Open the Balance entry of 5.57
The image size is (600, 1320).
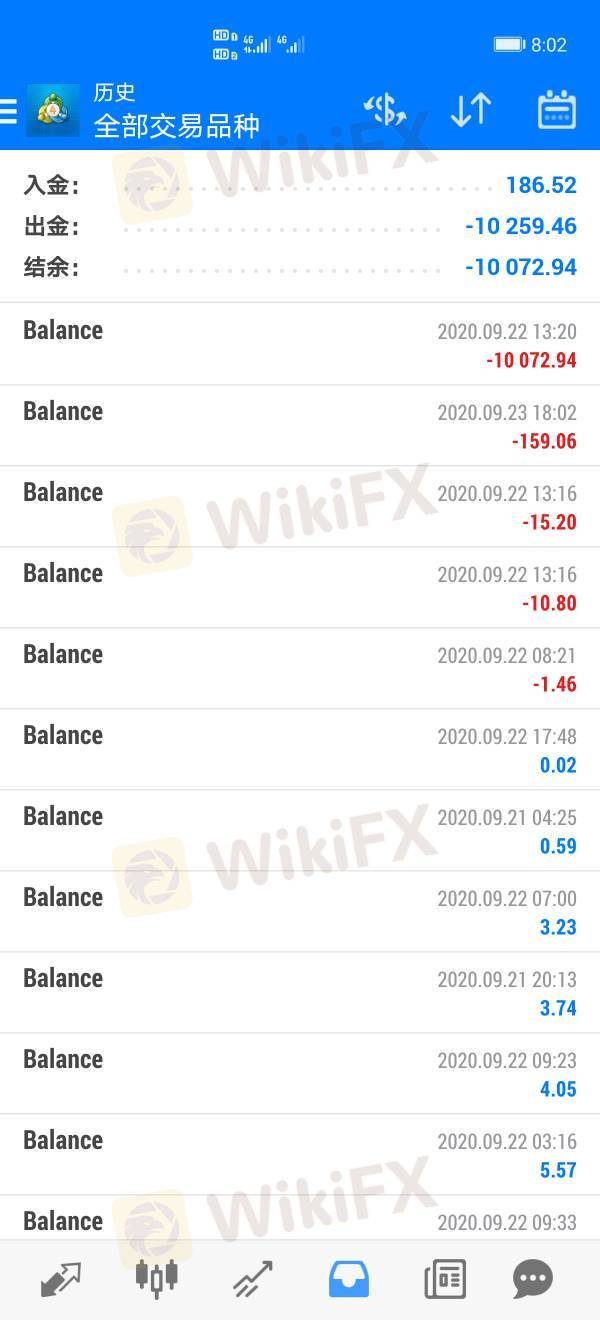click(x=300, y=1154)
